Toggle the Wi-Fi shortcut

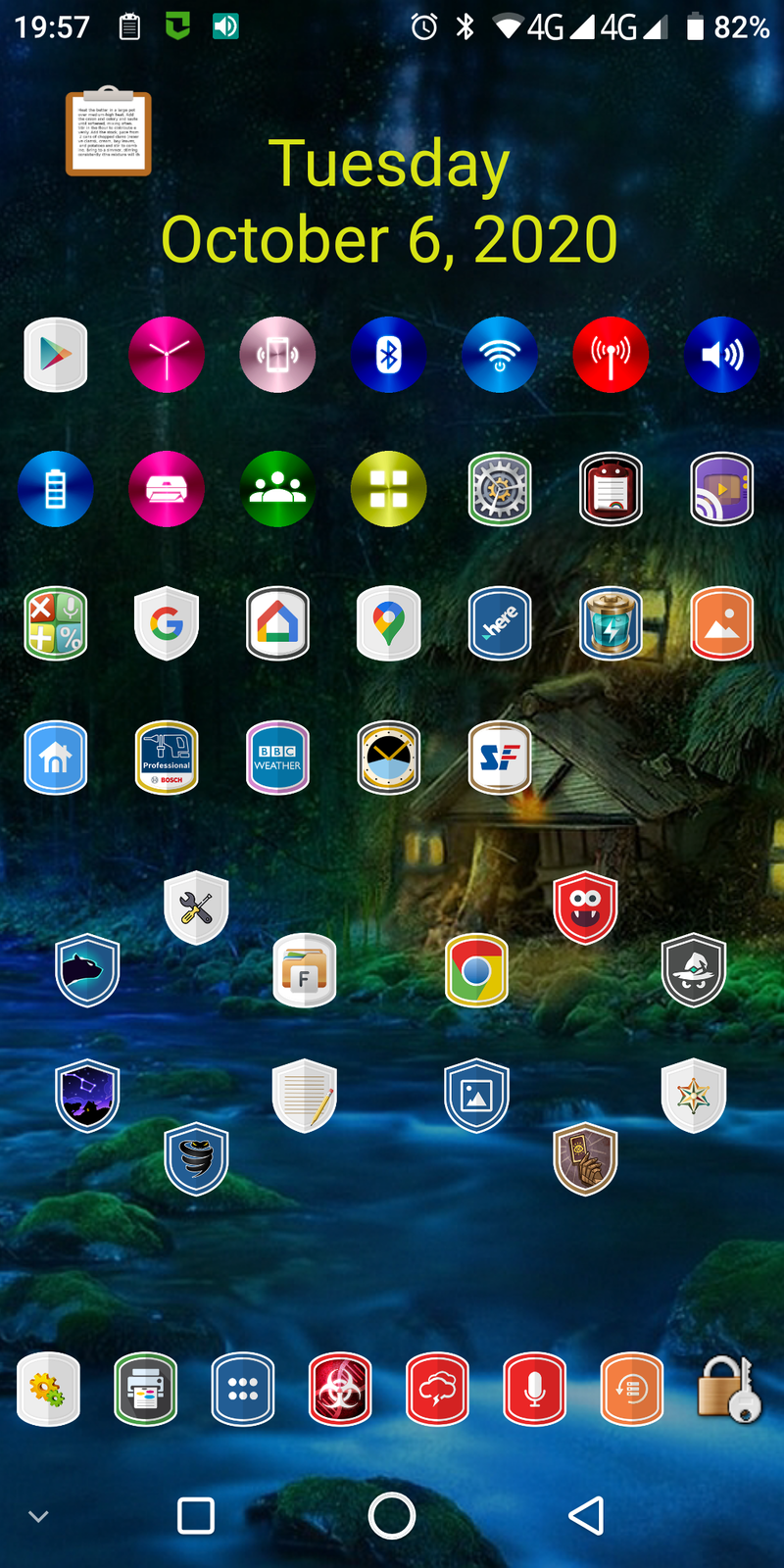[x=500, y=355]
